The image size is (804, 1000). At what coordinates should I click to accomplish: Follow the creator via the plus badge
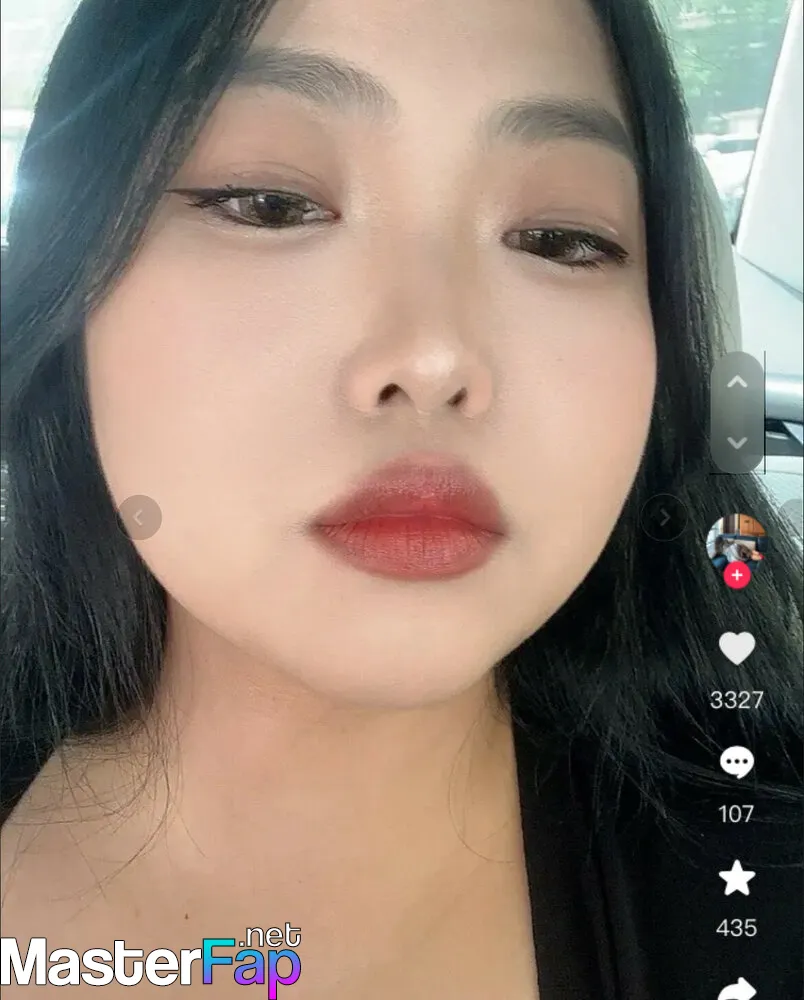737,575
